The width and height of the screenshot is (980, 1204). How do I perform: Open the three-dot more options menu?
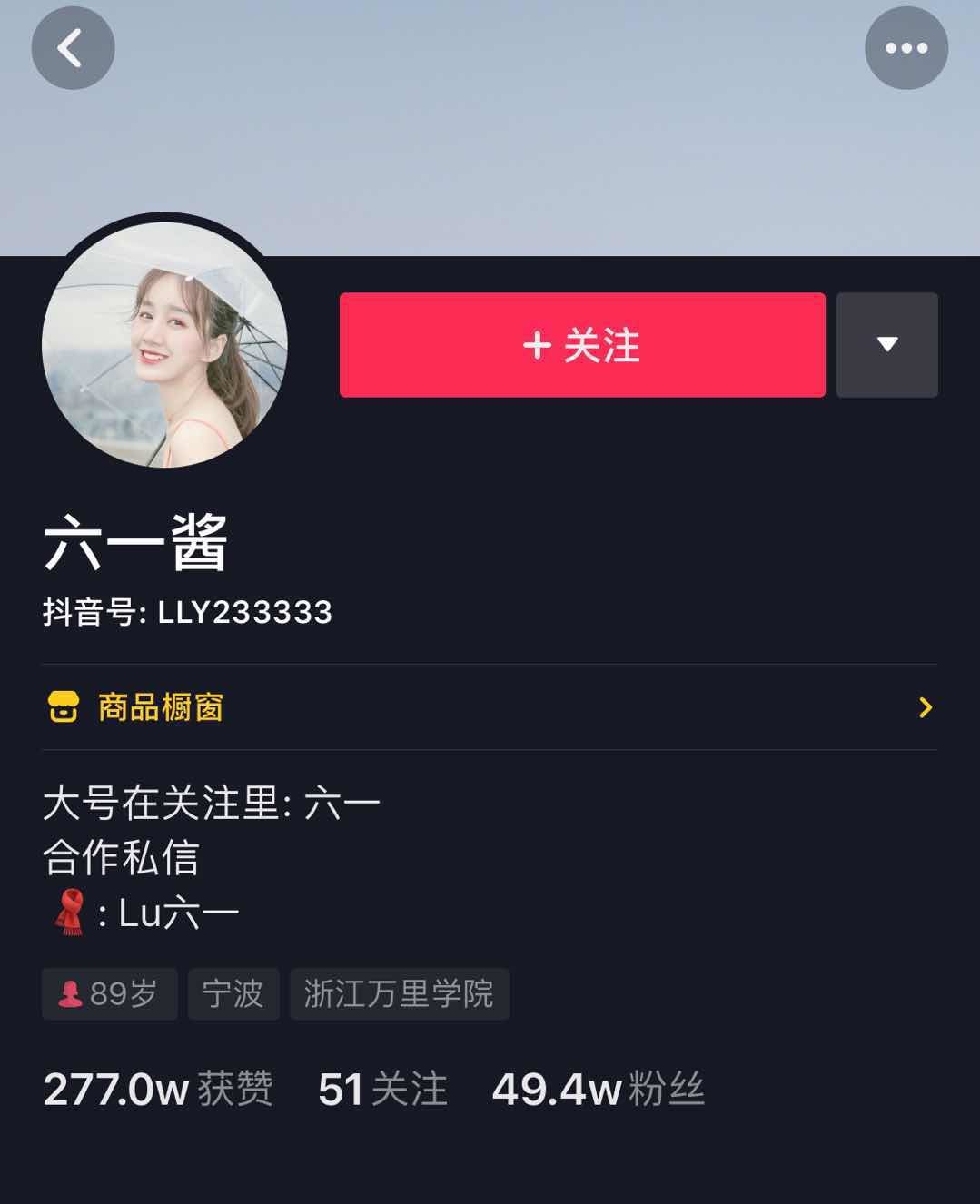(906, 48)
